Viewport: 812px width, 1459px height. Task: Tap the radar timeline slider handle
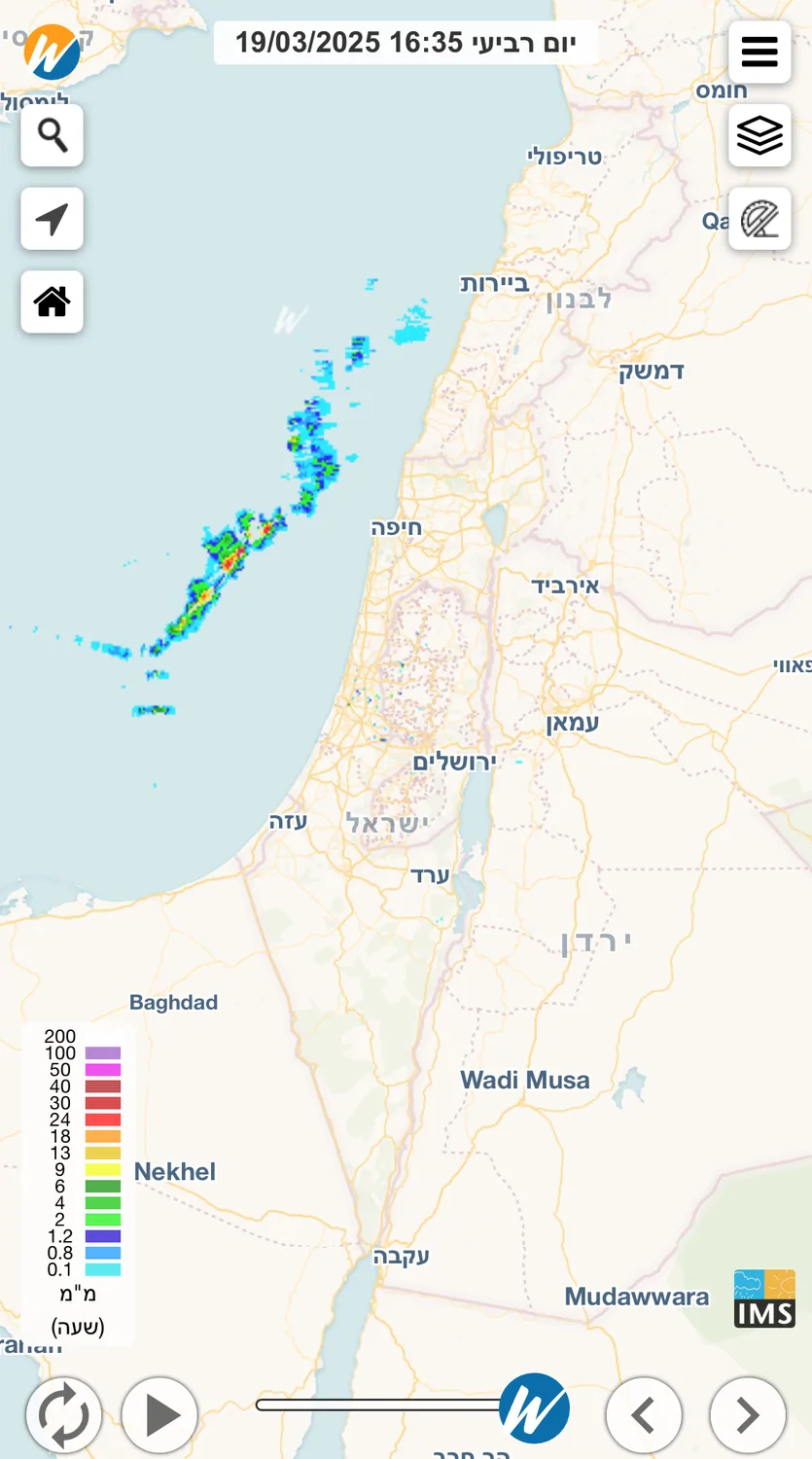[534, 1407]
